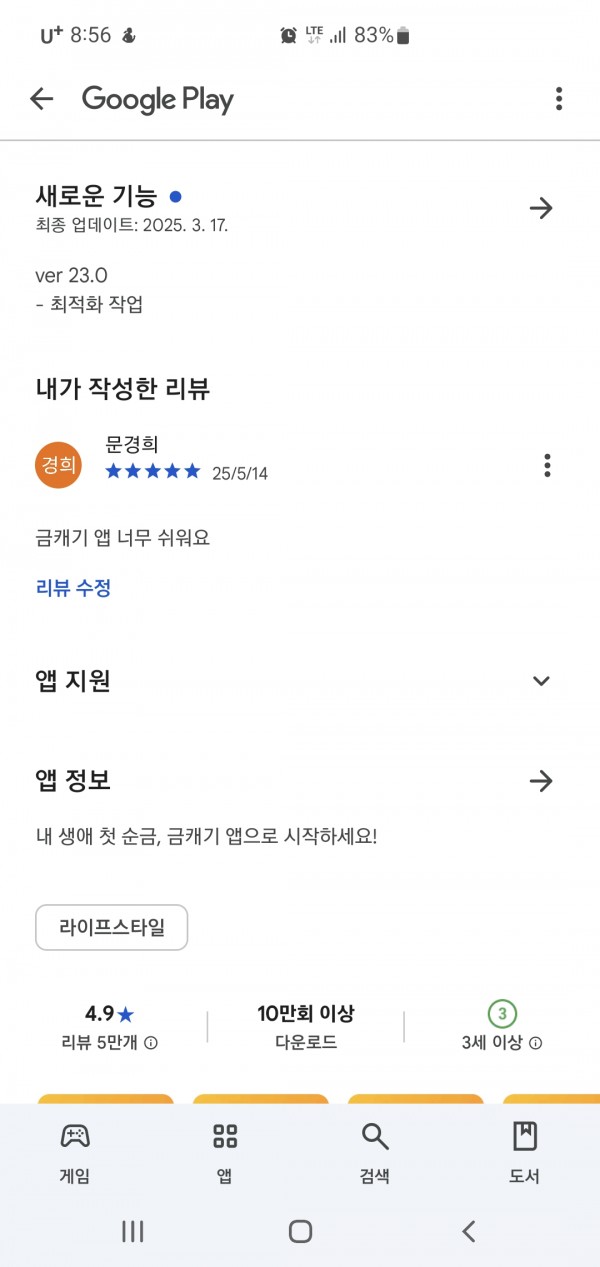This screenshot has height=1267, width=600.
Task: Open options menu for 문경희's review
Action: pos(547,465)
